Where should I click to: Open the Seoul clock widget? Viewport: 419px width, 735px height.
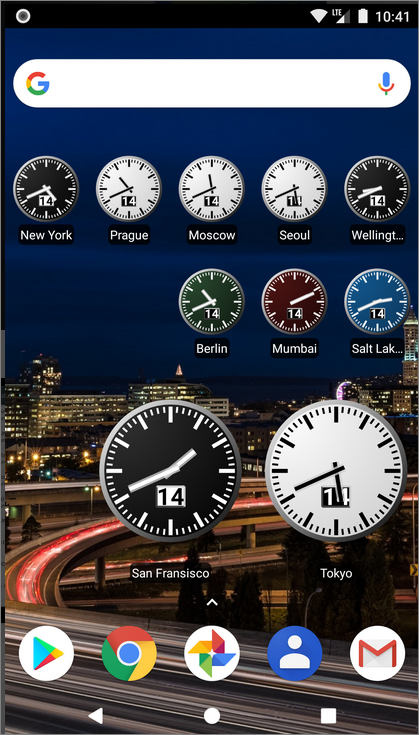(294, 189)
